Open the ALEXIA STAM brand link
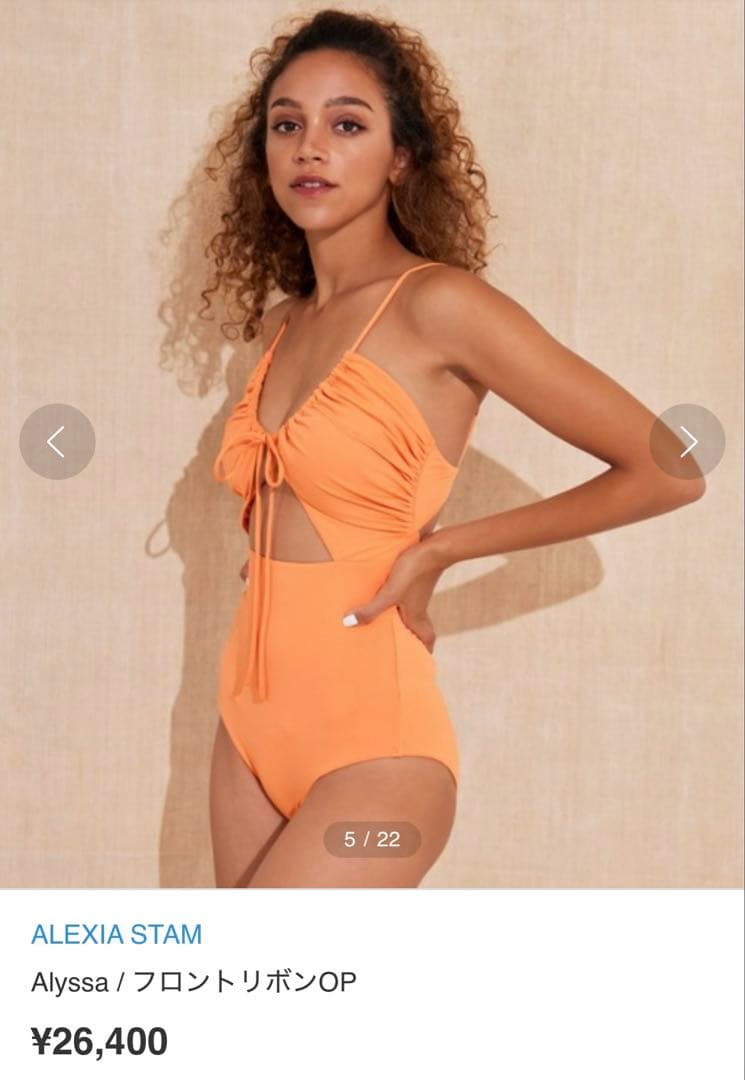745x1080 pixels. 116,935
